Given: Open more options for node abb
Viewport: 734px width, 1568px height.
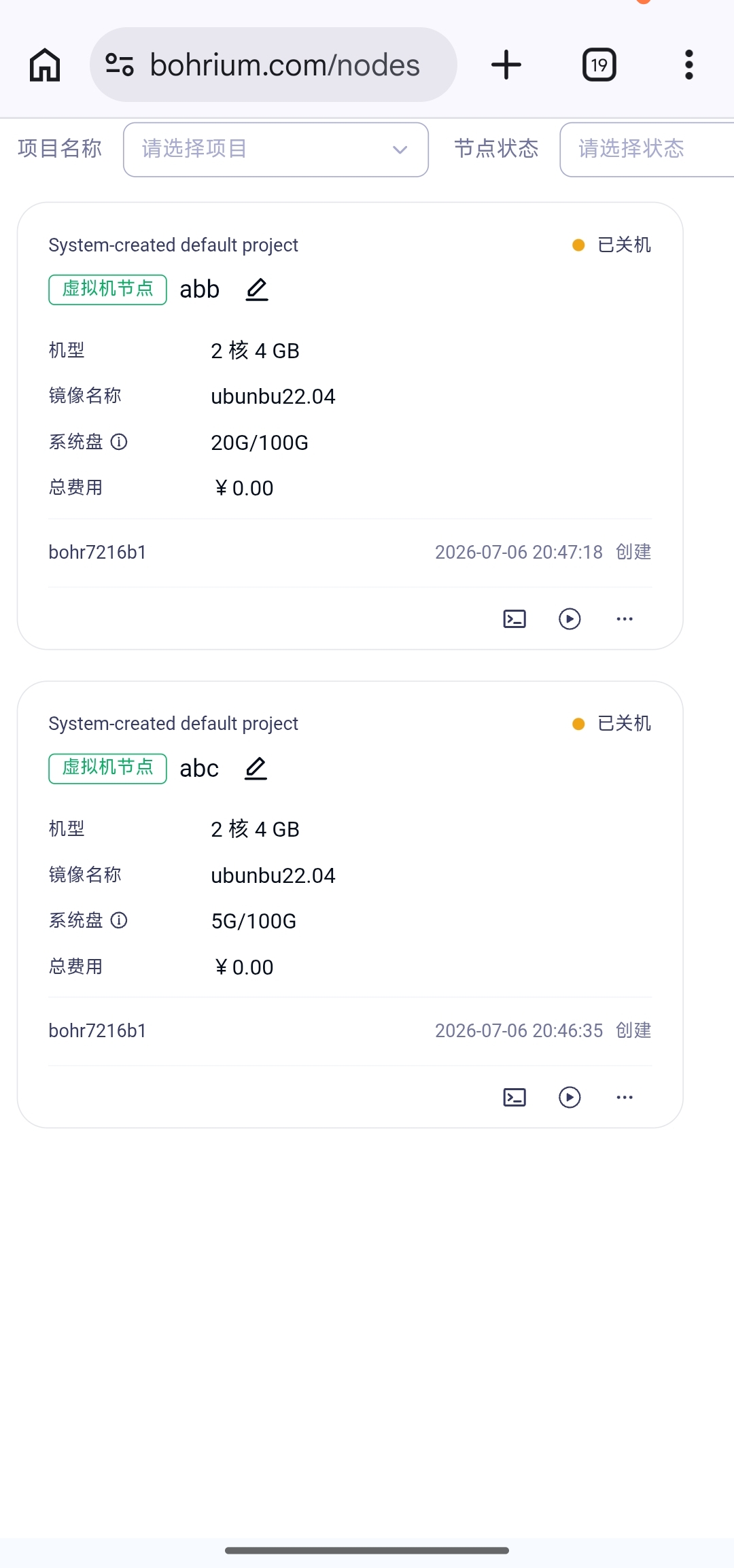Looking at the screenshot, I should 625,619.
